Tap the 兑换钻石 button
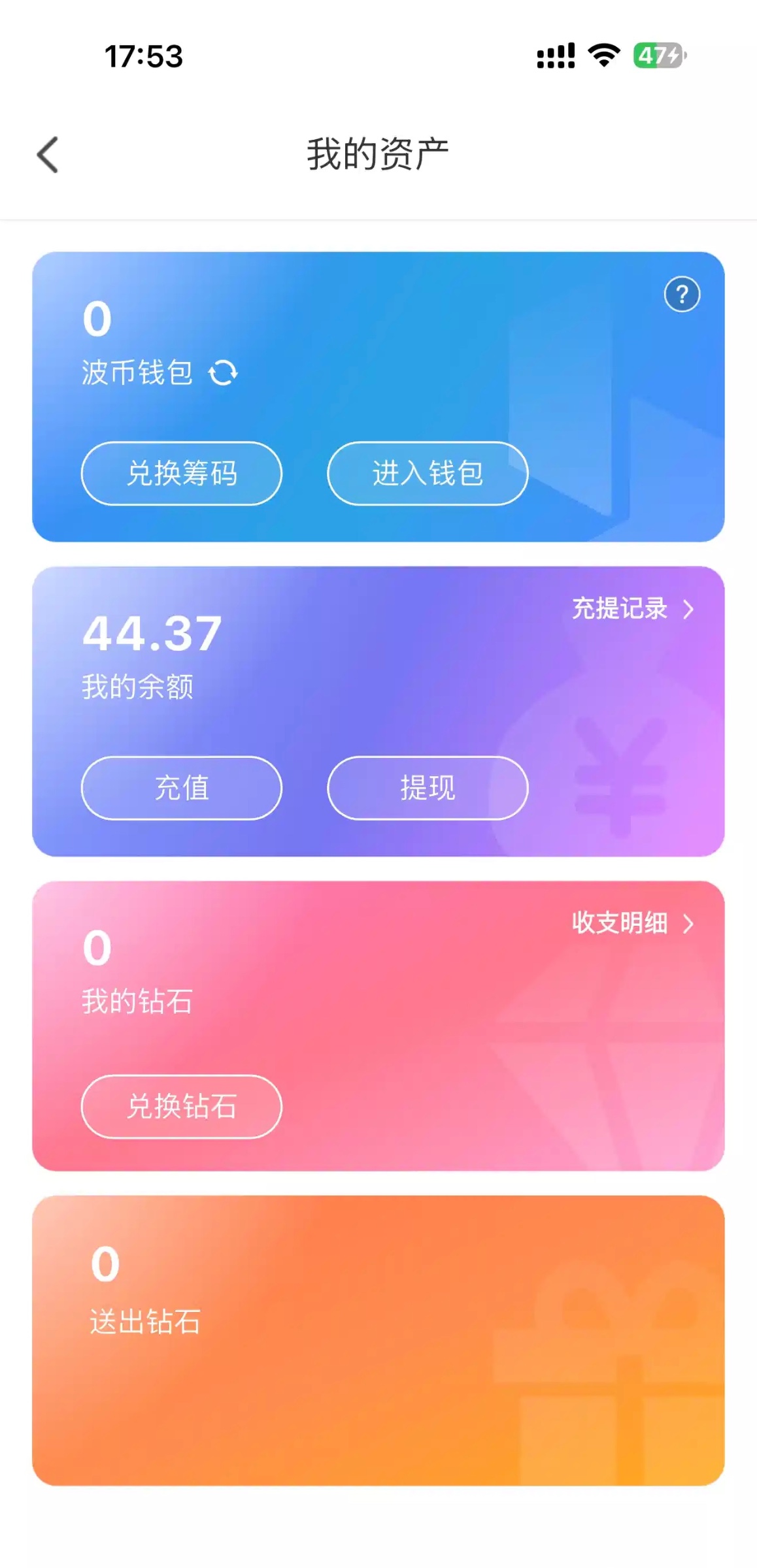The height and width of the screenshot is (1568, 757). click(x=182, y=1107)
